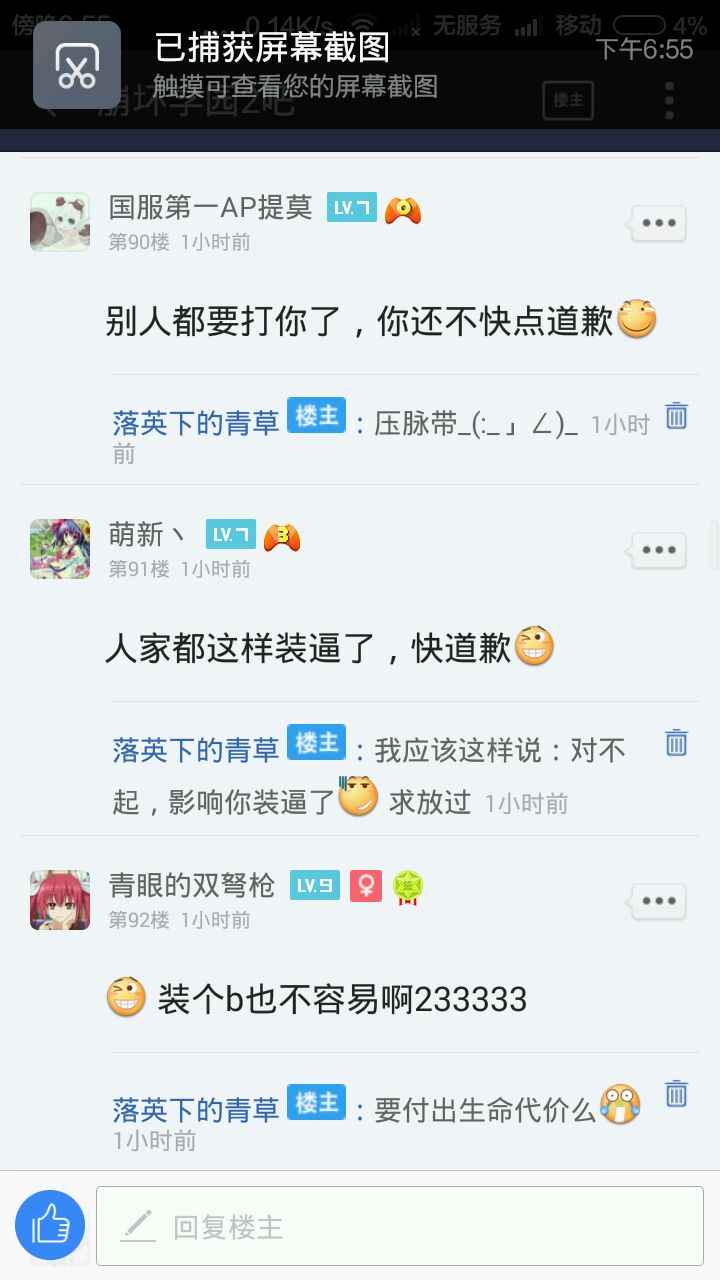
Task: Open the more options for 萌新丶's post
Action: click(x=658, y=550)
